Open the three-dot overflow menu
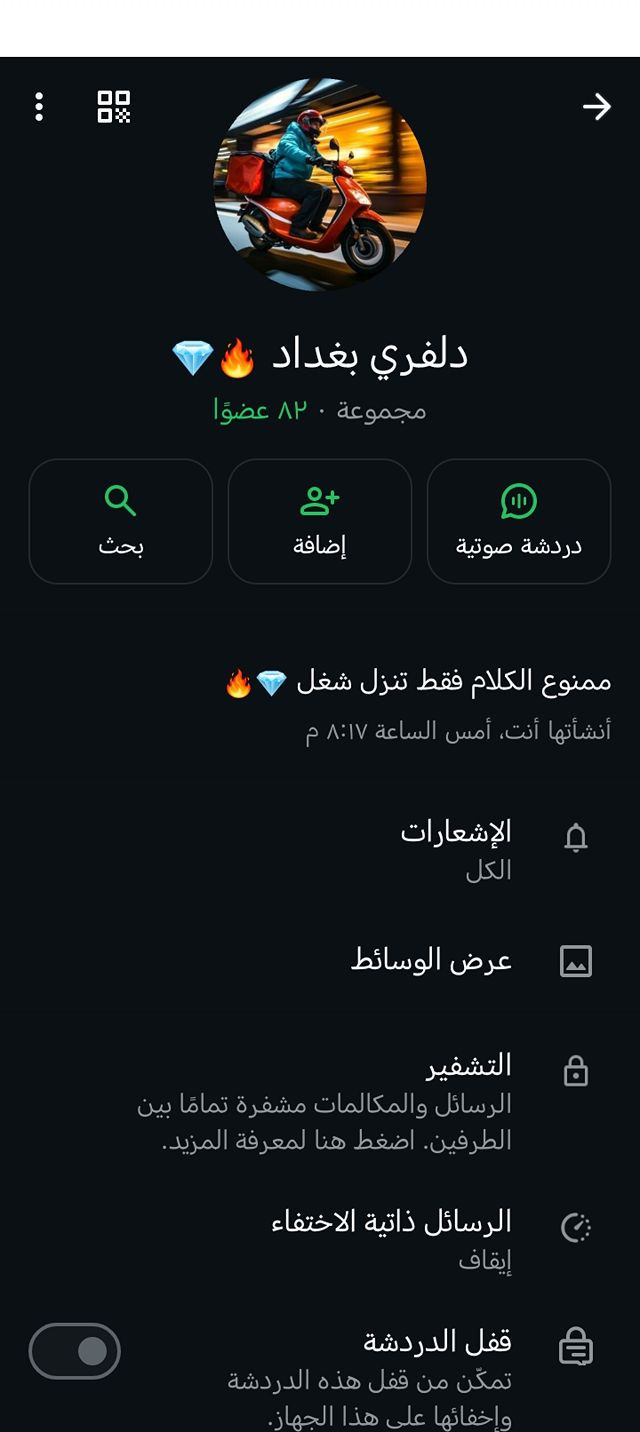 point(39,107)
